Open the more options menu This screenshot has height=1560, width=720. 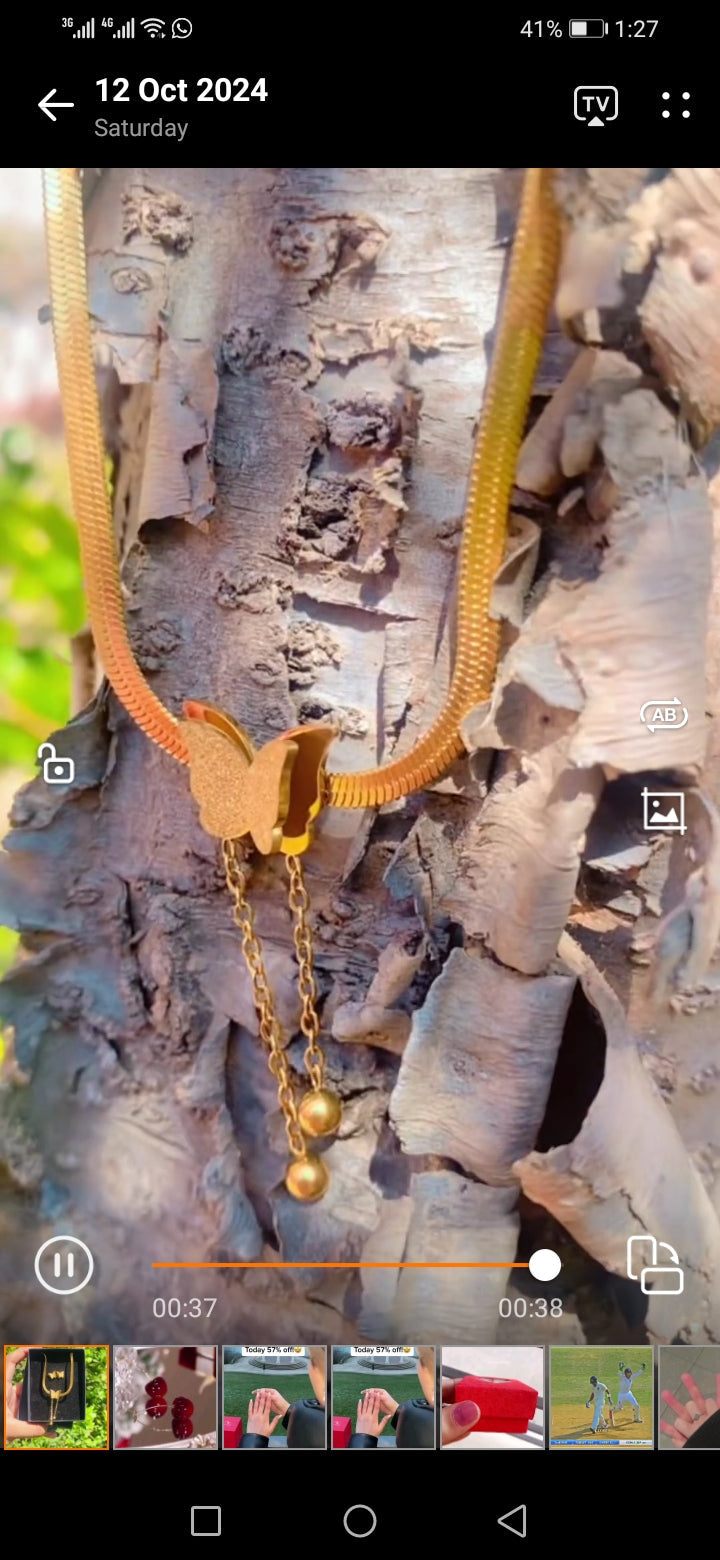coord(676,105)
